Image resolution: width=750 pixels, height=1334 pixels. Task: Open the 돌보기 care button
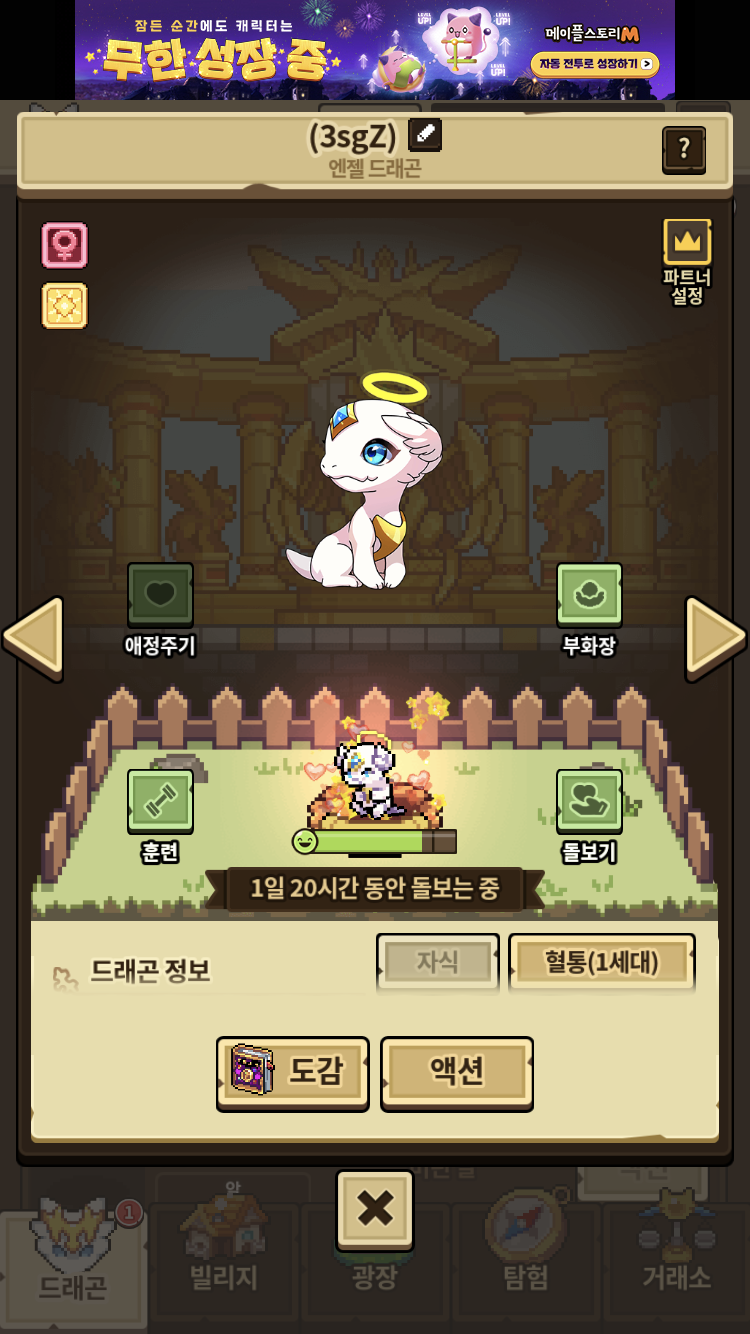[589, 802]
